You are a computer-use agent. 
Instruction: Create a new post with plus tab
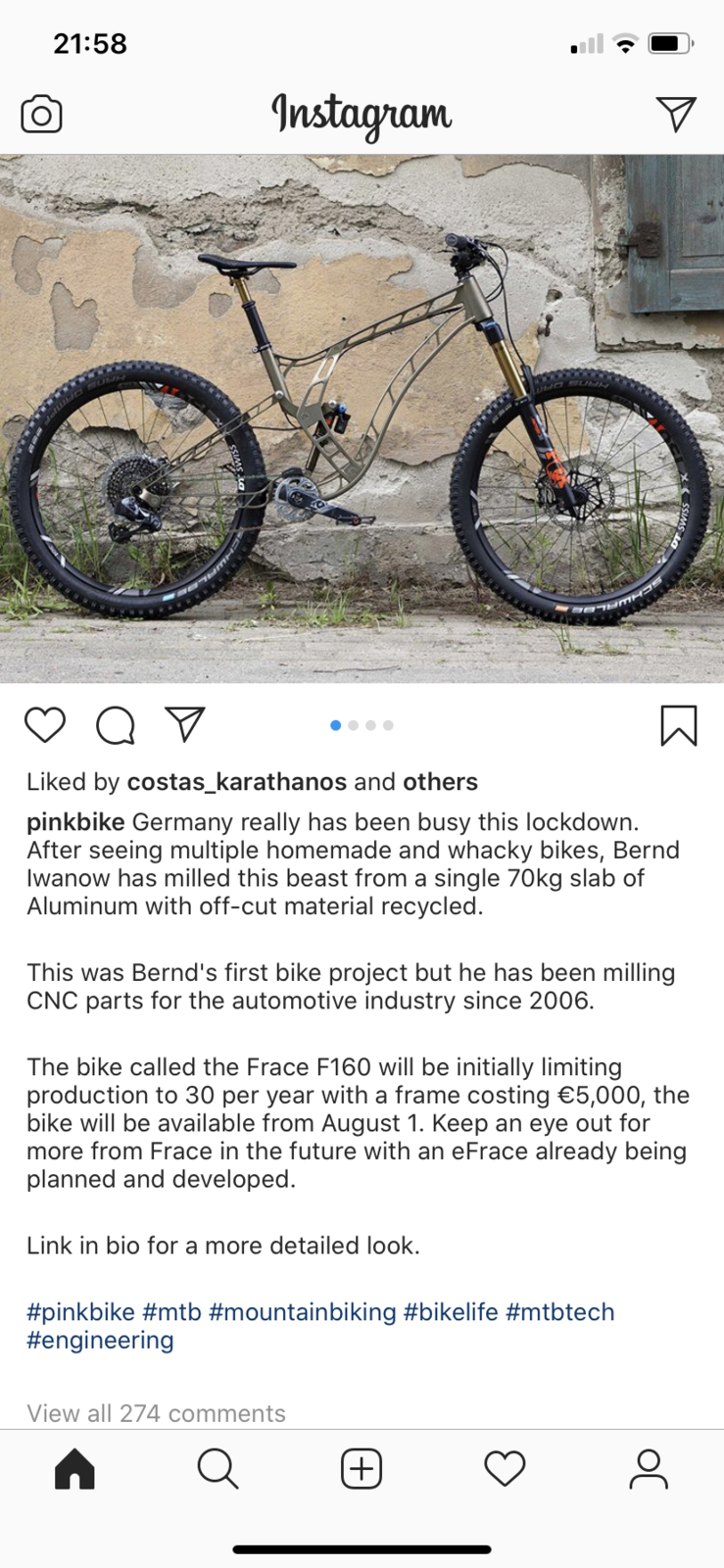pyautogui.click(x=362, y=1469)
